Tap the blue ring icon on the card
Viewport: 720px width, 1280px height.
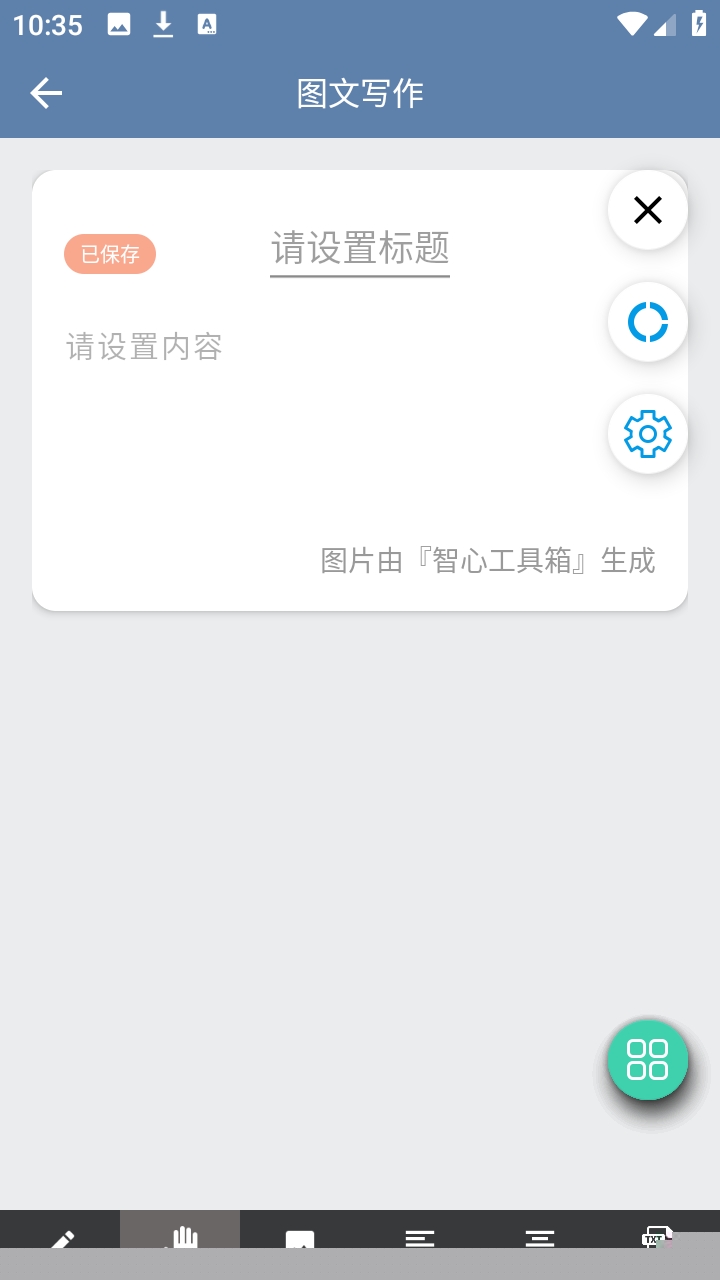(x=648, y=322)
